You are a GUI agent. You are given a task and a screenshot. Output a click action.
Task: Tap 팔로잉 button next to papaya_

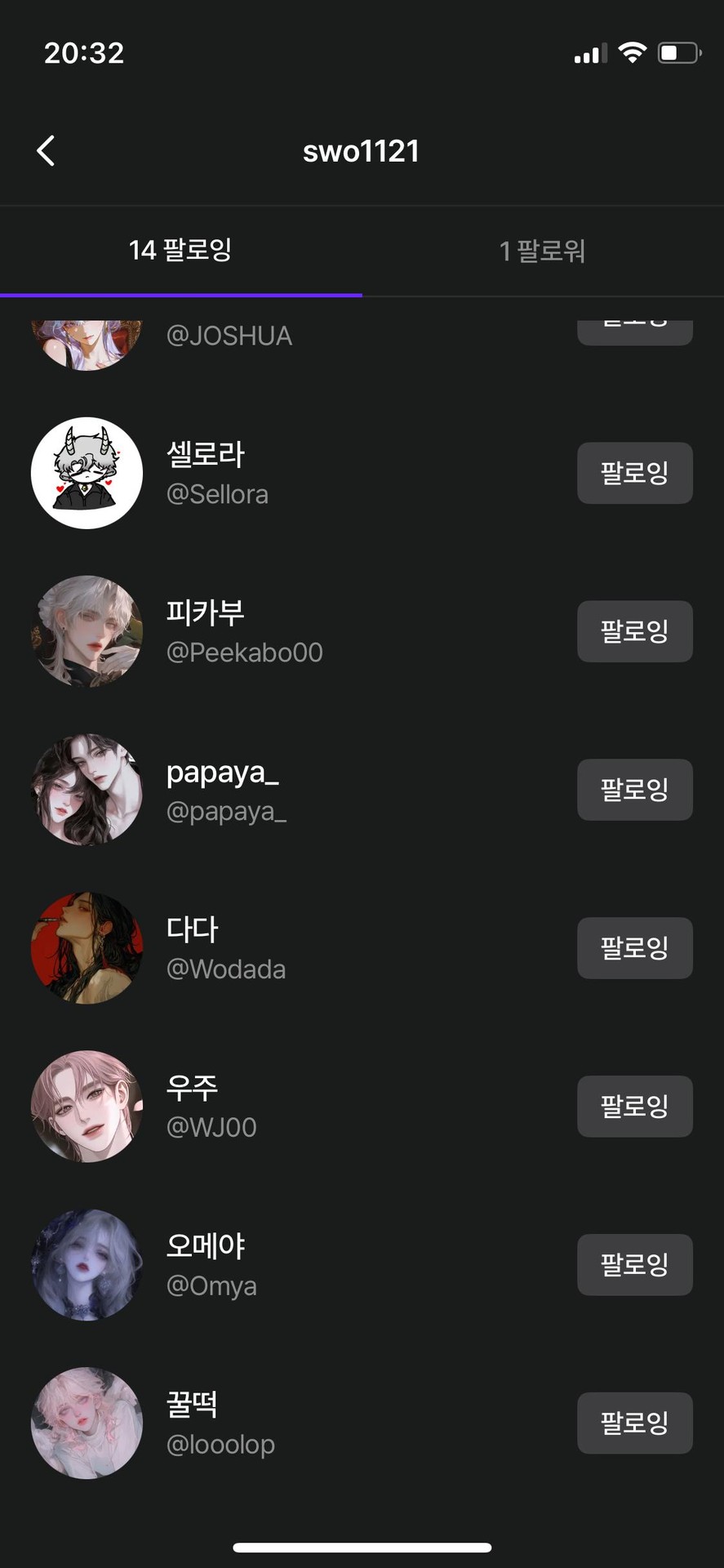tap(634, 790)
